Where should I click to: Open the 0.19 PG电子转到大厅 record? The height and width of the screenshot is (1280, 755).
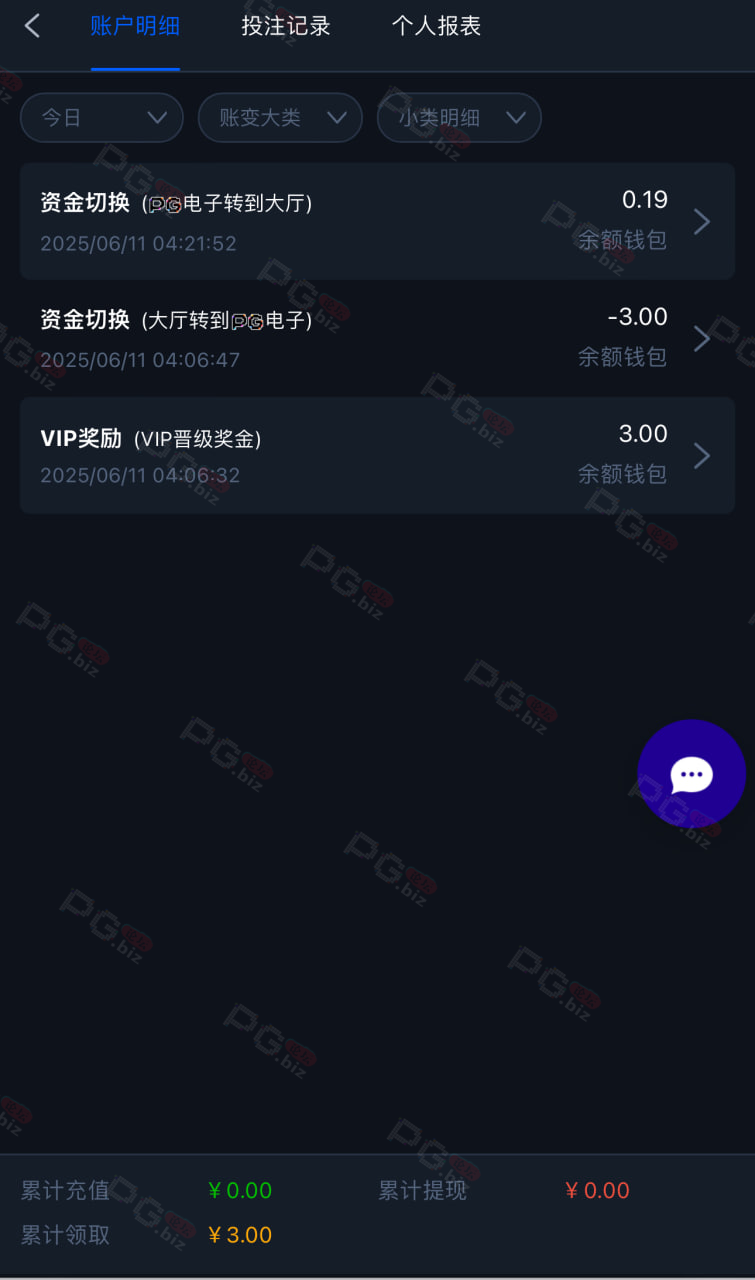click(x=377, y=221)
